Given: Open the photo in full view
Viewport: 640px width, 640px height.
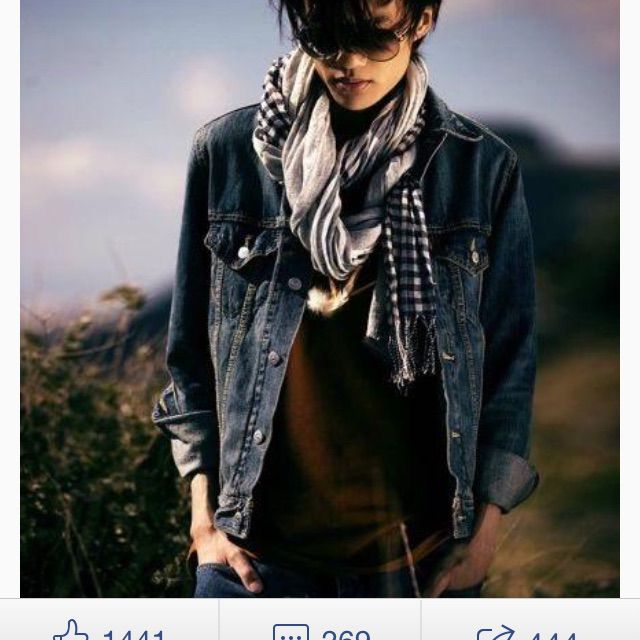Looking at the screenshot, I should pyautogui.click(x=320, y=298).
